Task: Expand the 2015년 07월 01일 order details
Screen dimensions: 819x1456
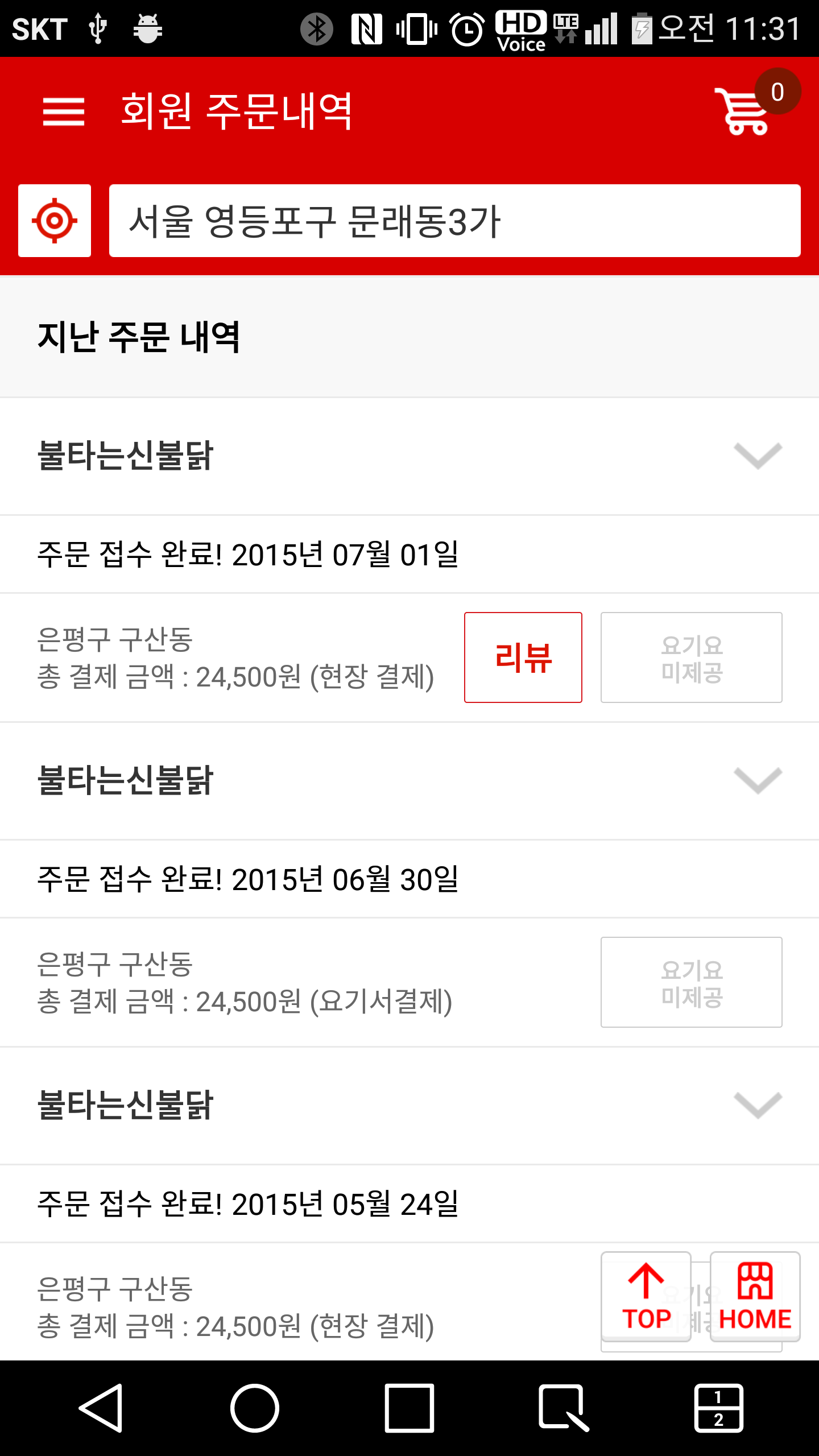Action: click(758, 456)
